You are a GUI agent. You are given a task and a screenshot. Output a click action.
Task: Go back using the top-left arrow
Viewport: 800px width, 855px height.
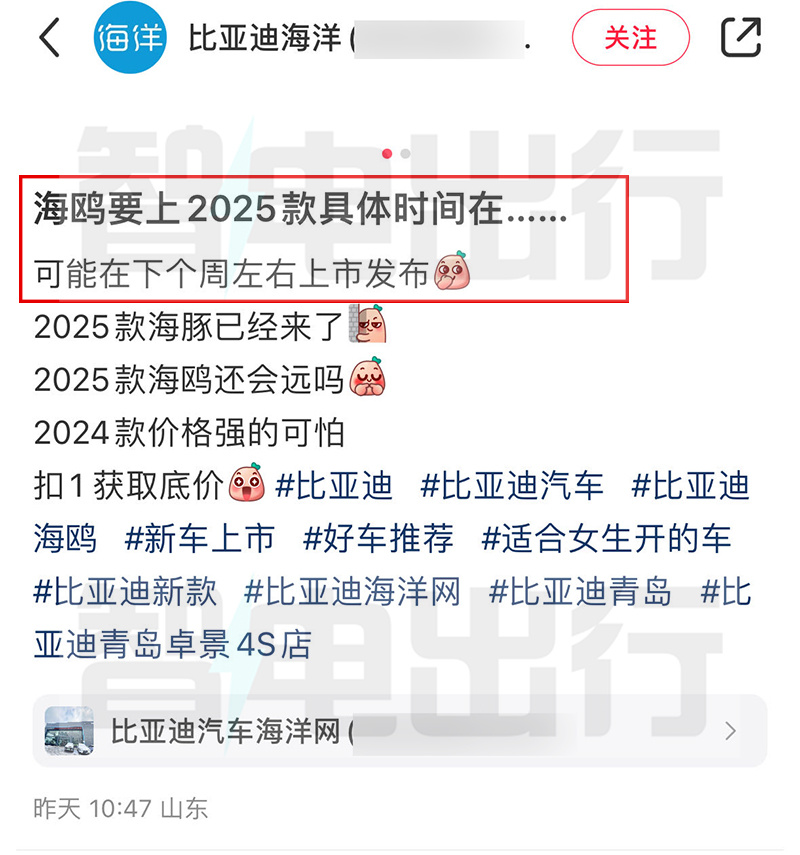point(49,39)
